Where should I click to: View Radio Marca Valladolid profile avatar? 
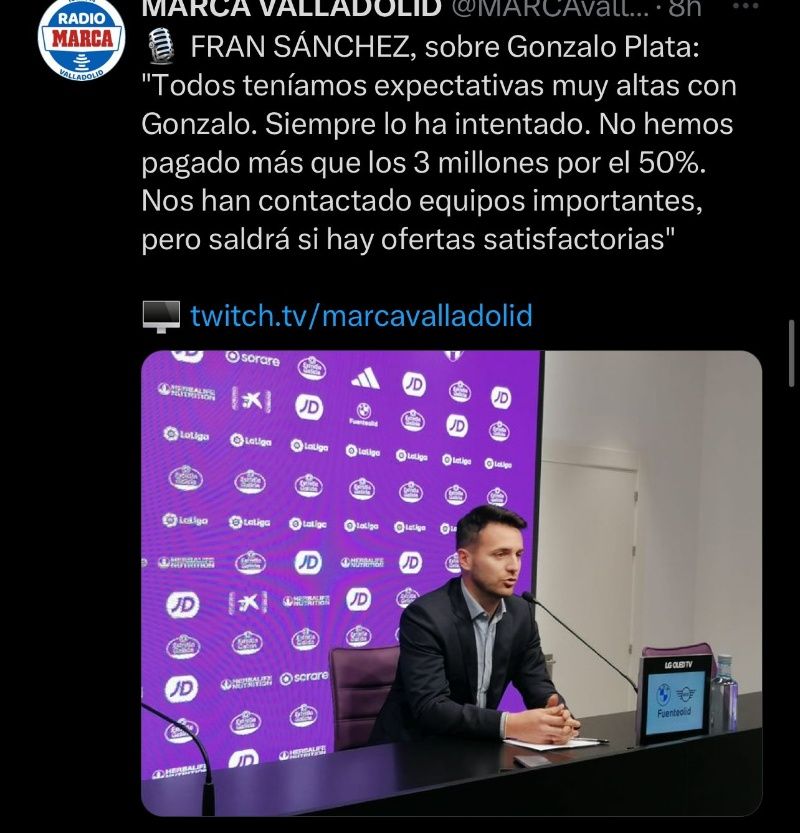[x=82, y=40]
